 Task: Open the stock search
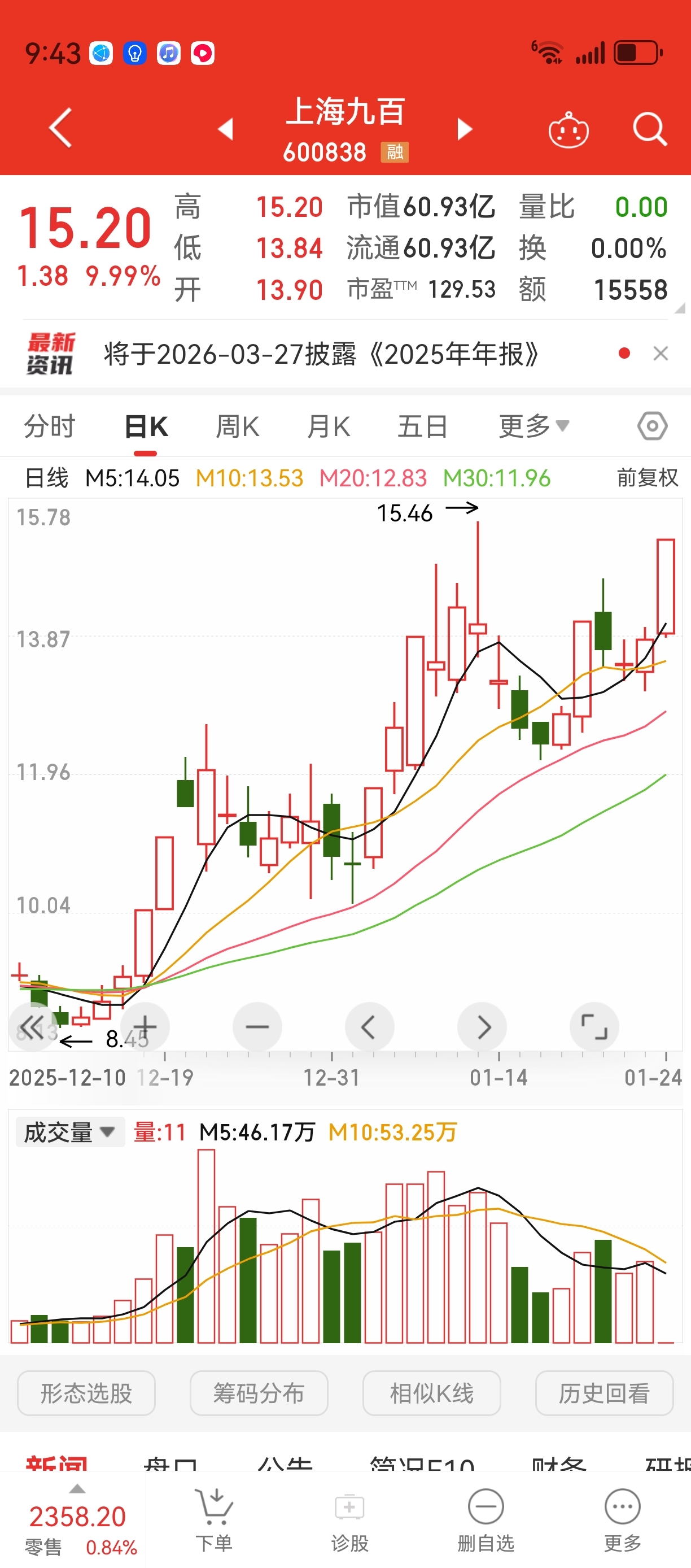(x=650, y=129)
